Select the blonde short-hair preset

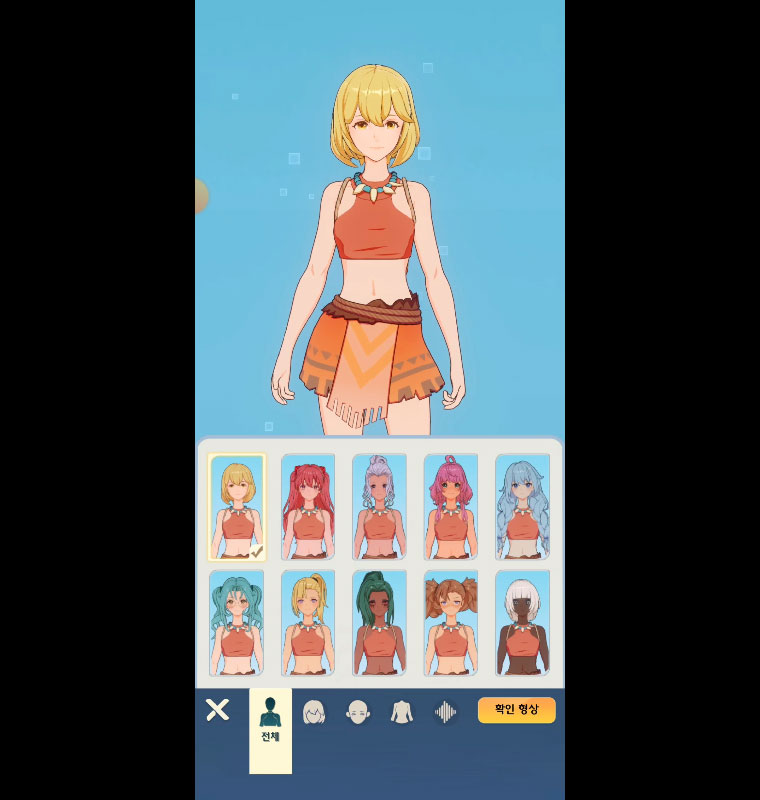tap(237, 507)
